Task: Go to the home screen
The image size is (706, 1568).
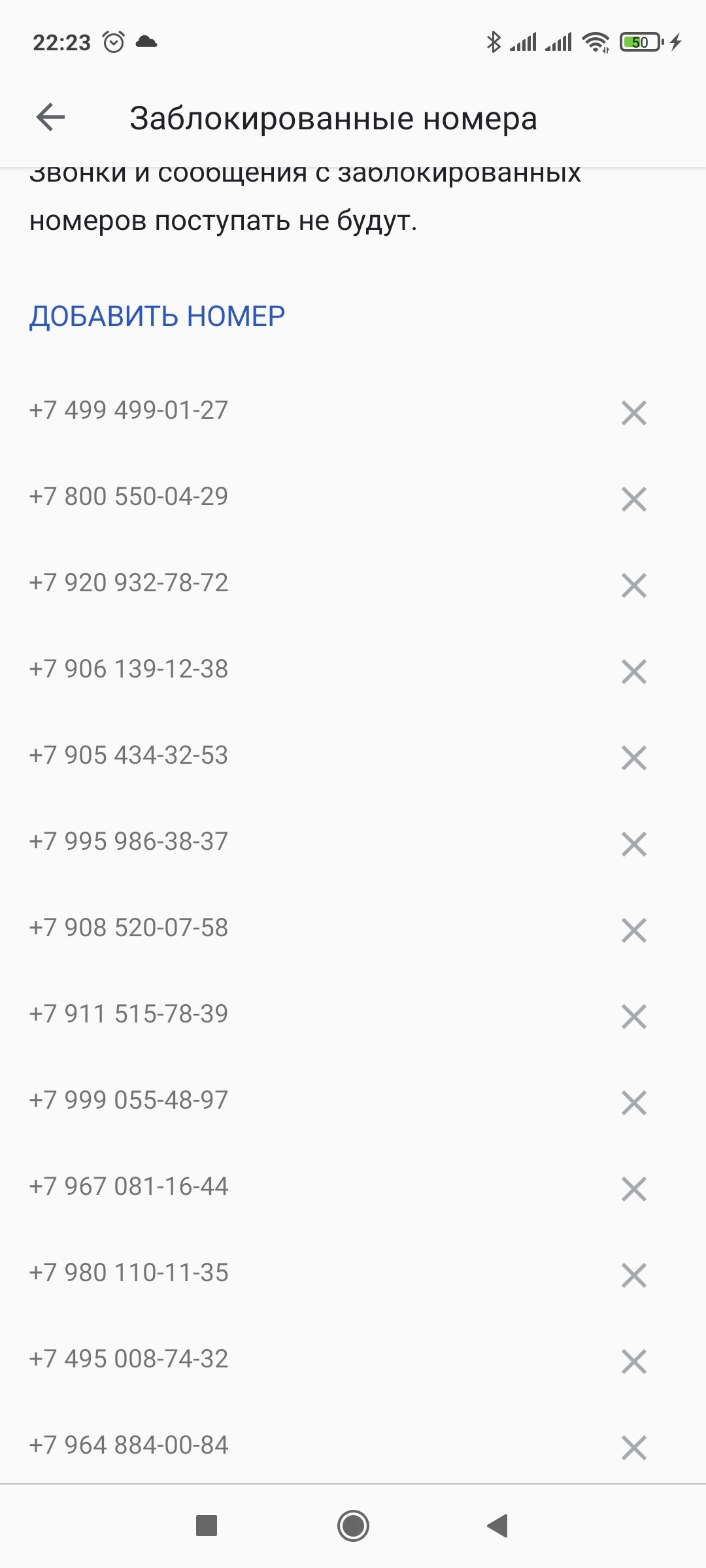Action: coord(353,1526)
